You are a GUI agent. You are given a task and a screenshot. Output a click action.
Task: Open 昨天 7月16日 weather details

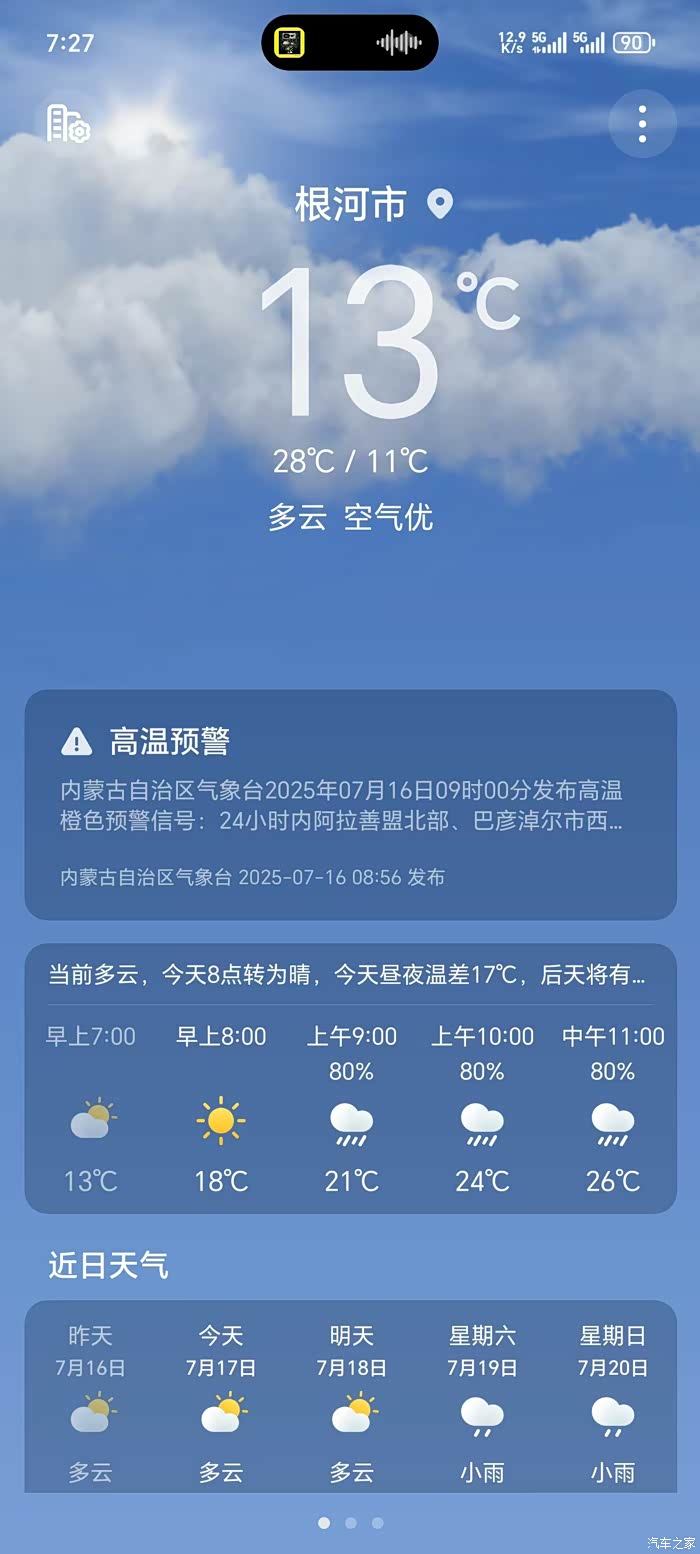click(90, 1403)
